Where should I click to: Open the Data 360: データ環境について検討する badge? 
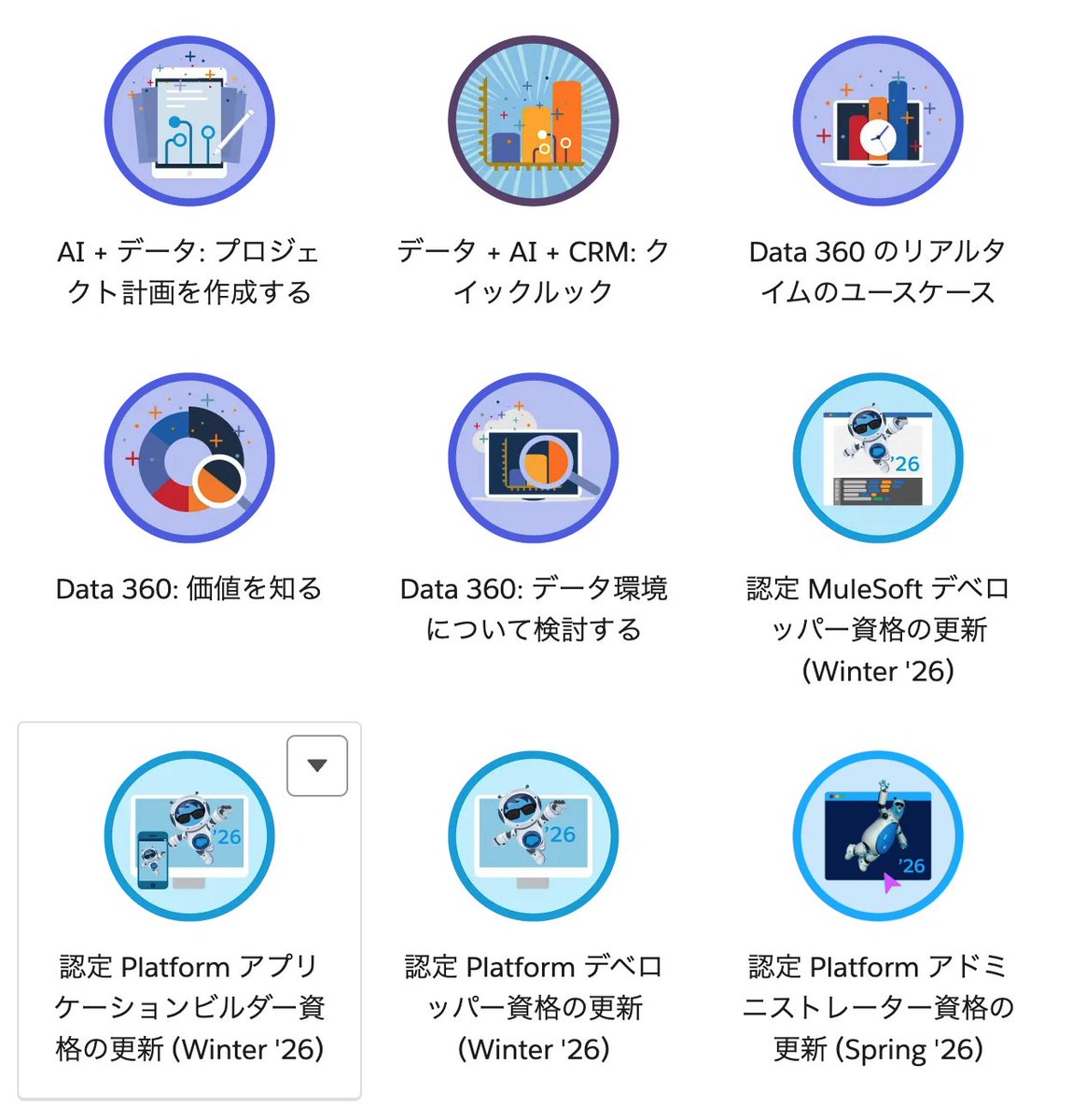pos(534,458)
